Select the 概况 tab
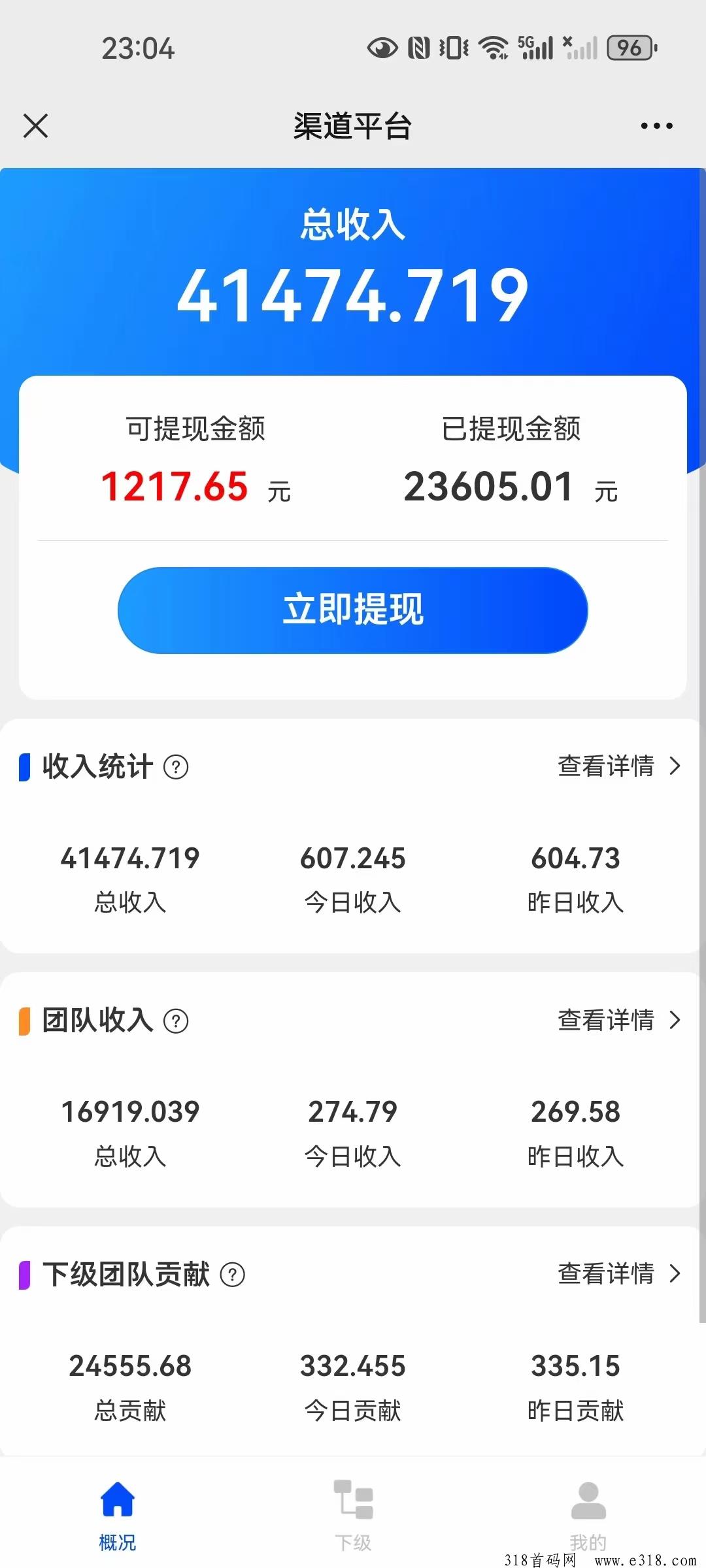Viewport: 706px width, 1568px height. (118, 1514)
